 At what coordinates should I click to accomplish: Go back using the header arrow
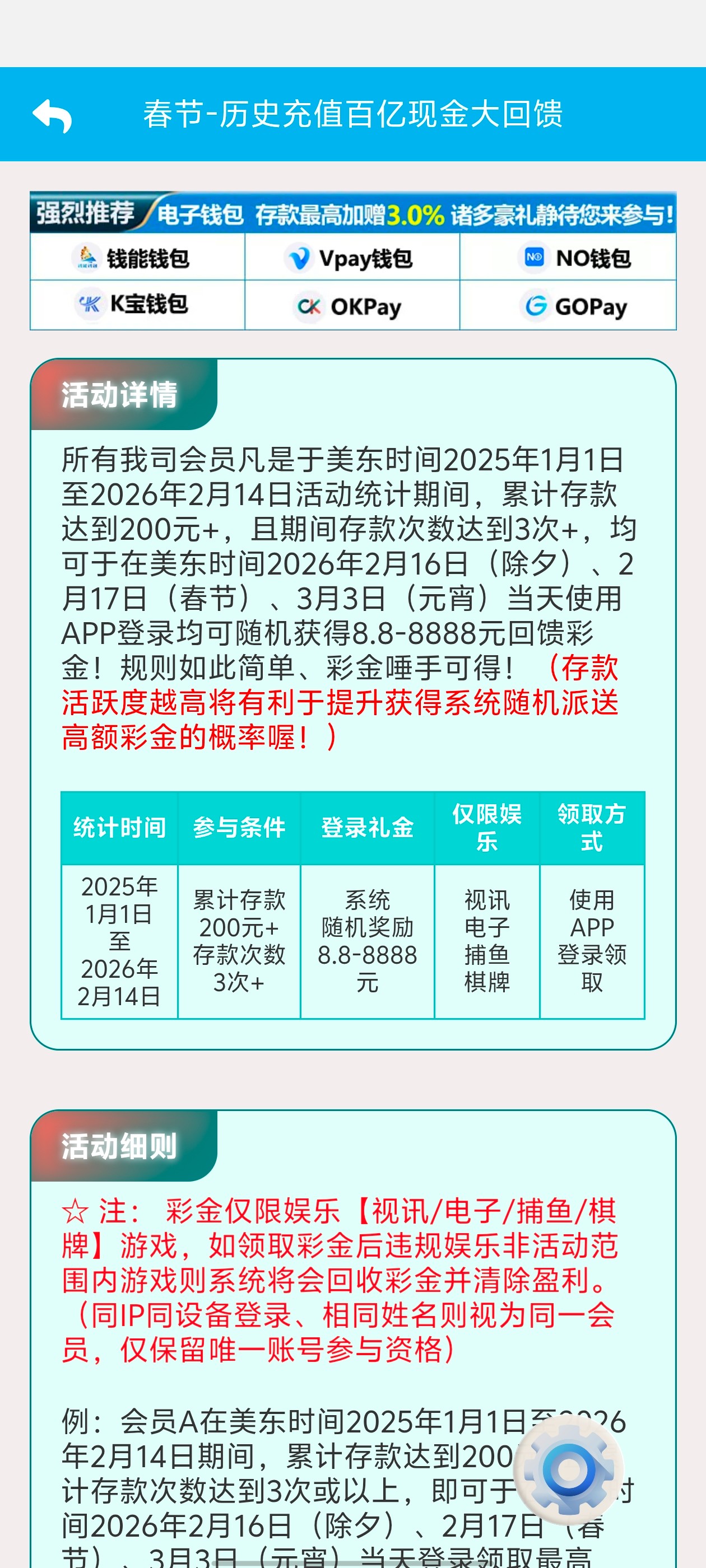coord(52,115)
